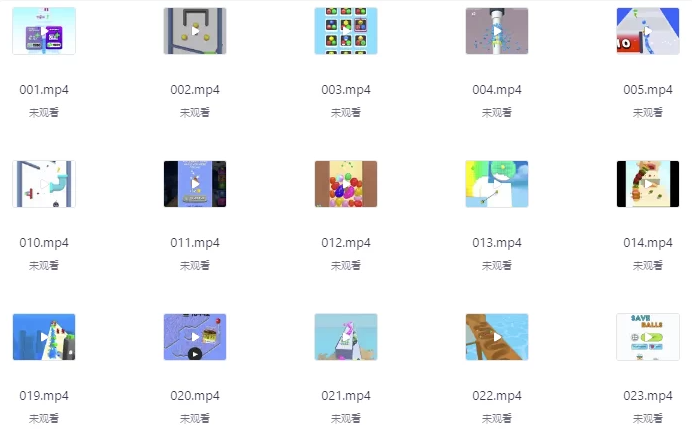The width and height of the screenshot is (692, 437).
Task: Open video 001.mp4
Action: 44,31
